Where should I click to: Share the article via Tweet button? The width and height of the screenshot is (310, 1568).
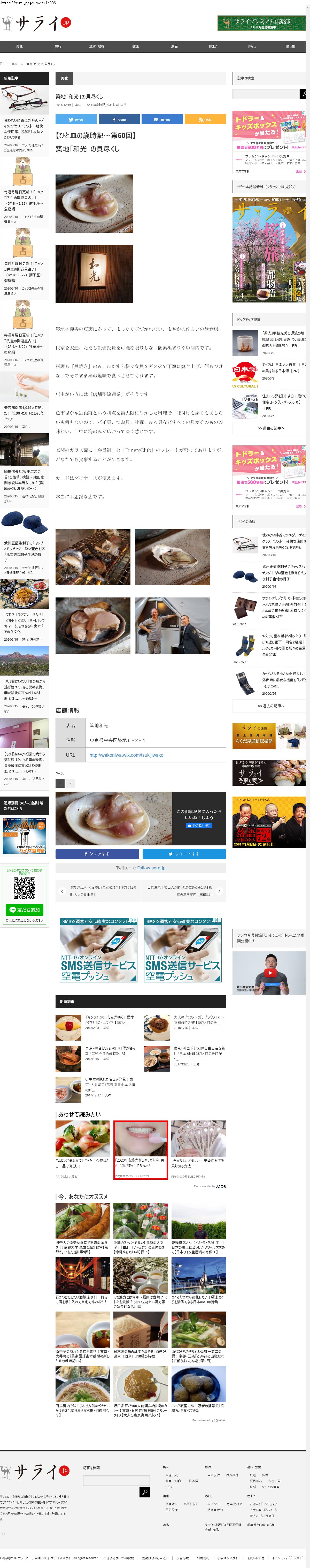(75, 119)
